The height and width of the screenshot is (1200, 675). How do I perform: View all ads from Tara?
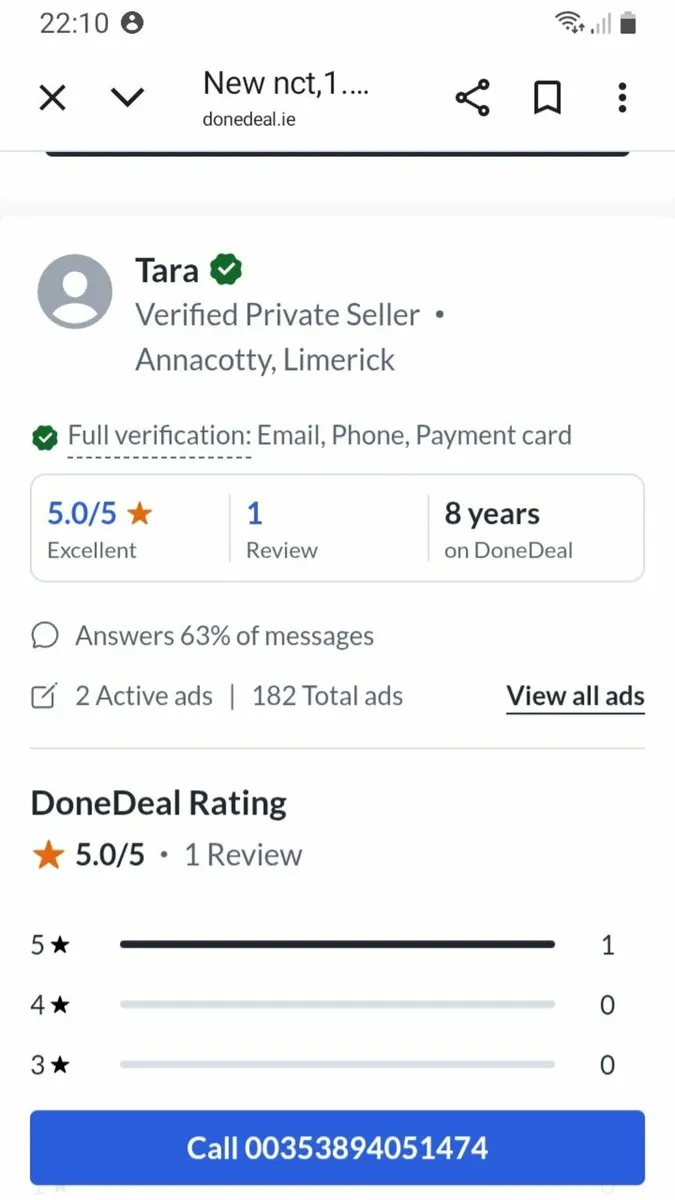pos(575,696)
